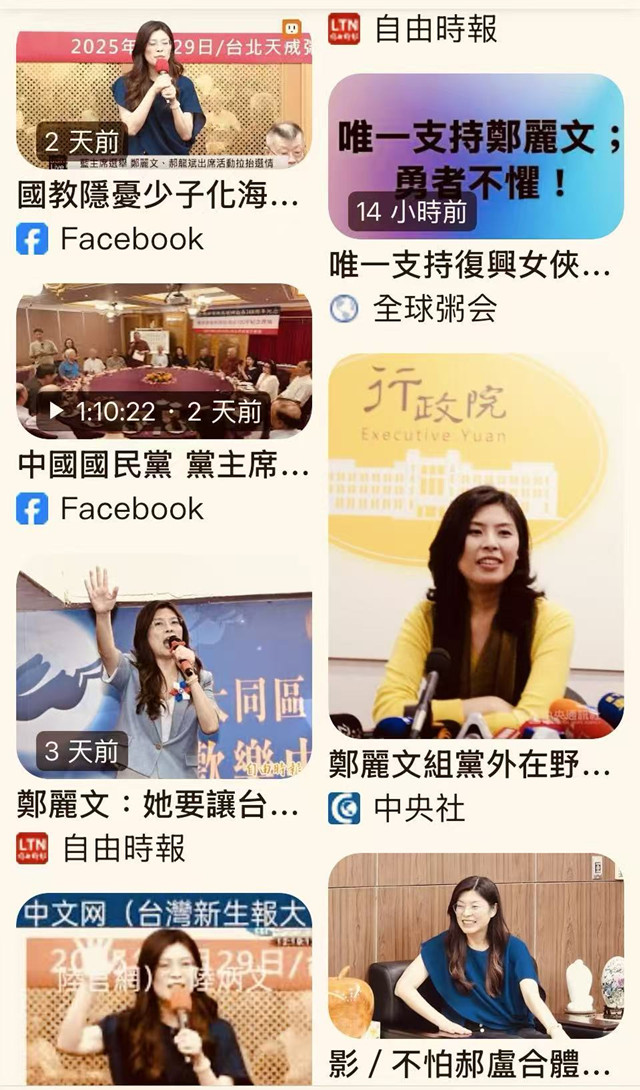
Task: Play the 1:10:22 video 中國國民黨 黨主席
Action: click(x=163, y=361)
